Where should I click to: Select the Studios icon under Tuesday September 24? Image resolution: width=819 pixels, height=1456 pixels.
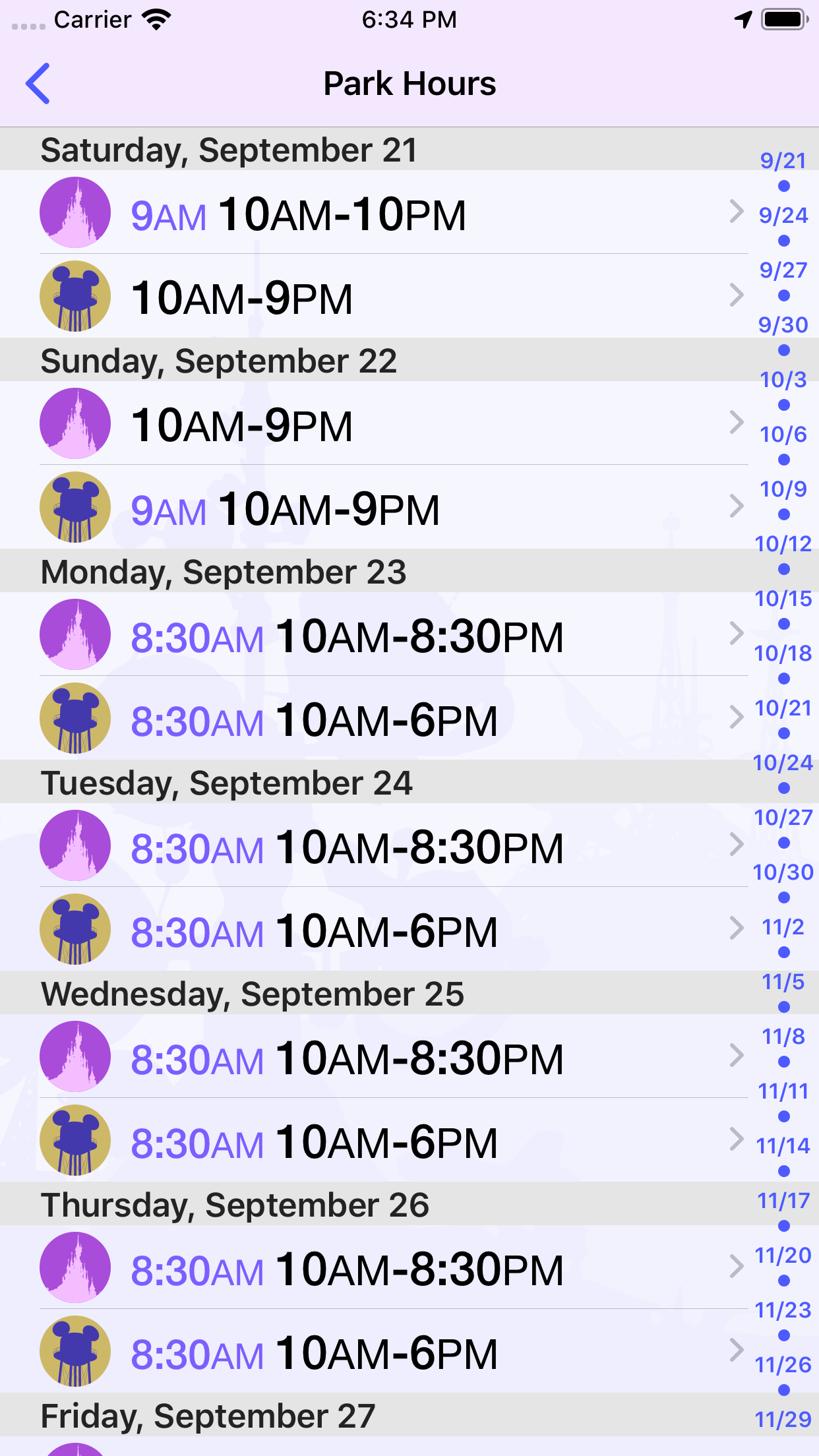click(x=74, y=929)
